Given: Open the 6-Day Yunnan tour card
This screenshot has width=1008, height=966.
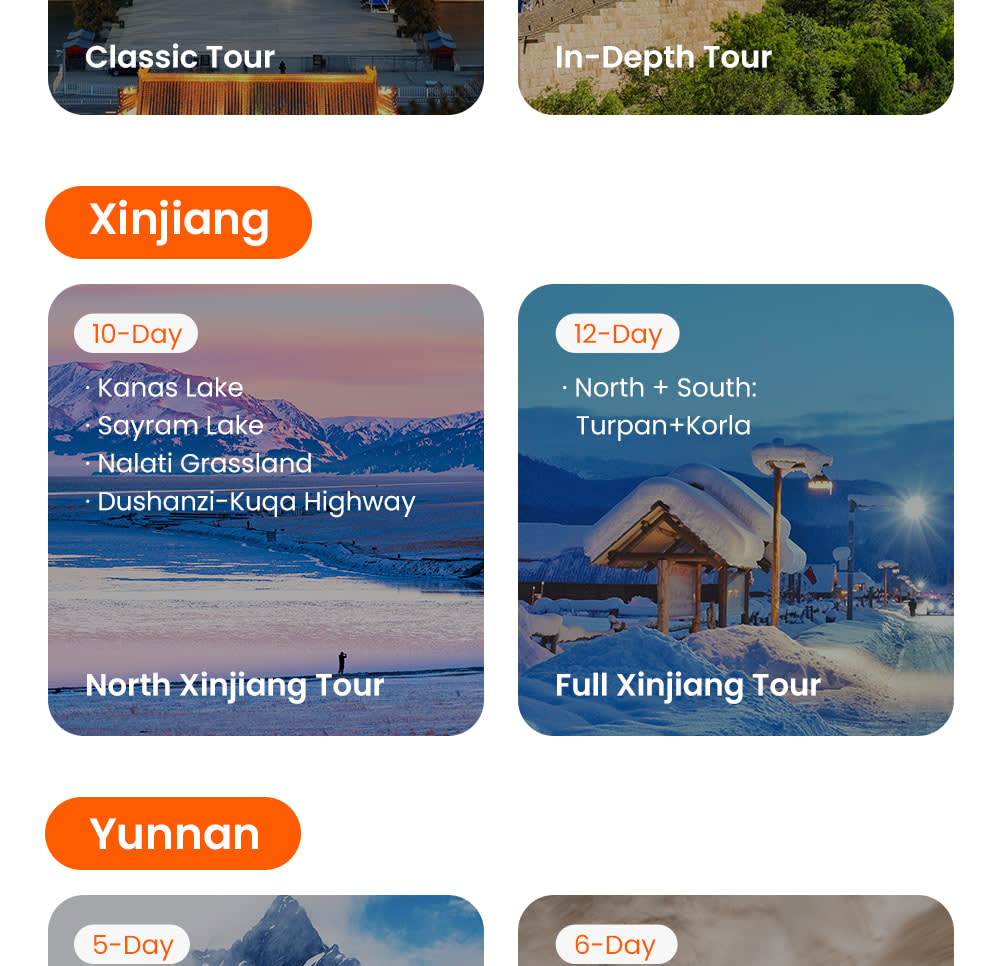Looking at the screenshot, I should [x=735, y=932].
